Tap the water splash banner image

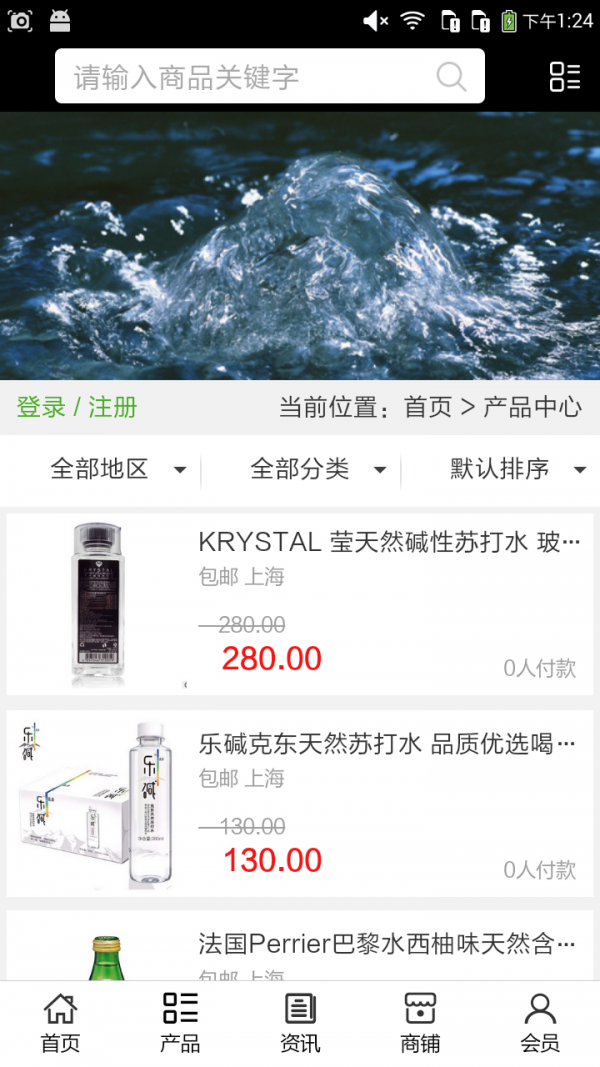[x=300, y=245]
